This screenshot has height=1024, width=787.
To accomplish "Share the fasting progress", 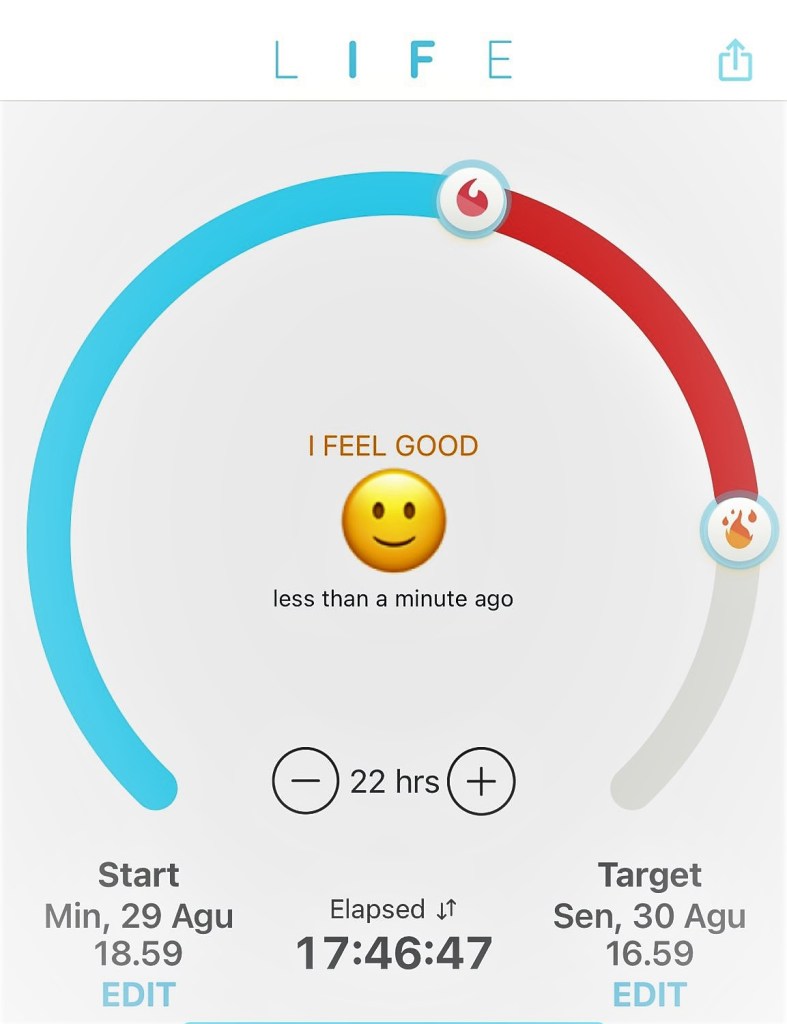I will (735, 61).
